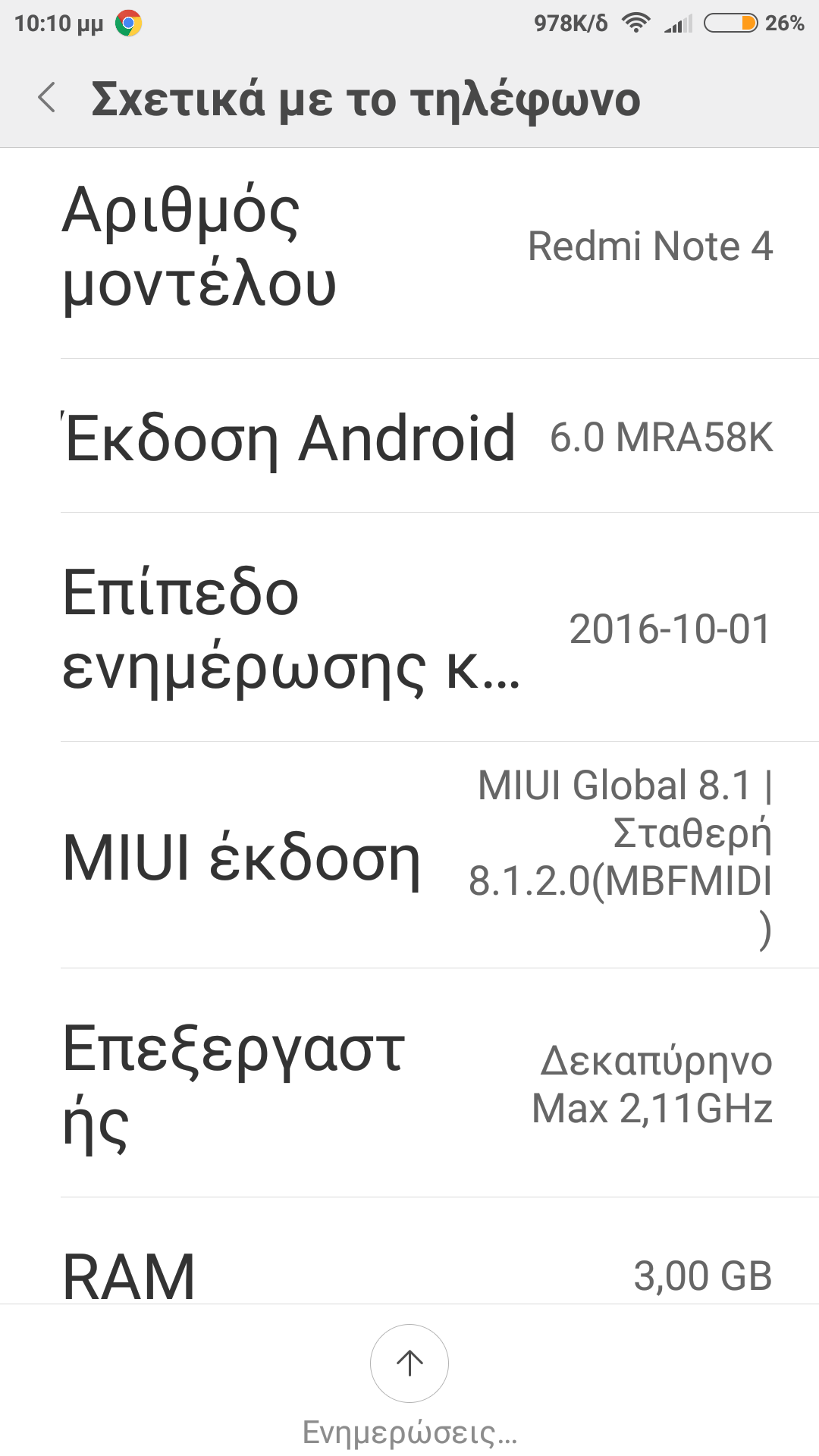This screenshot has width=819, height=1456.
Task: Open the Αριθμός μοντέλου row
Action: [409, 249]
